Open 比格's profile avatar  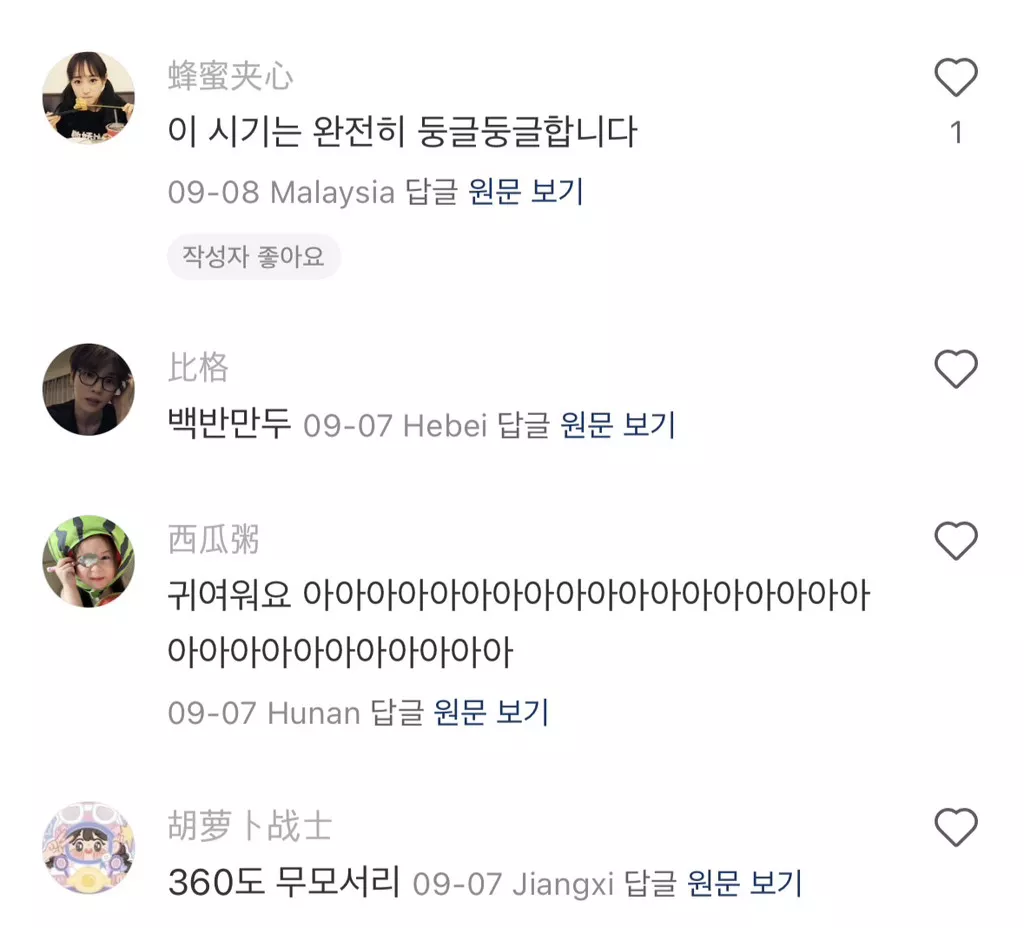pos(88,390)
